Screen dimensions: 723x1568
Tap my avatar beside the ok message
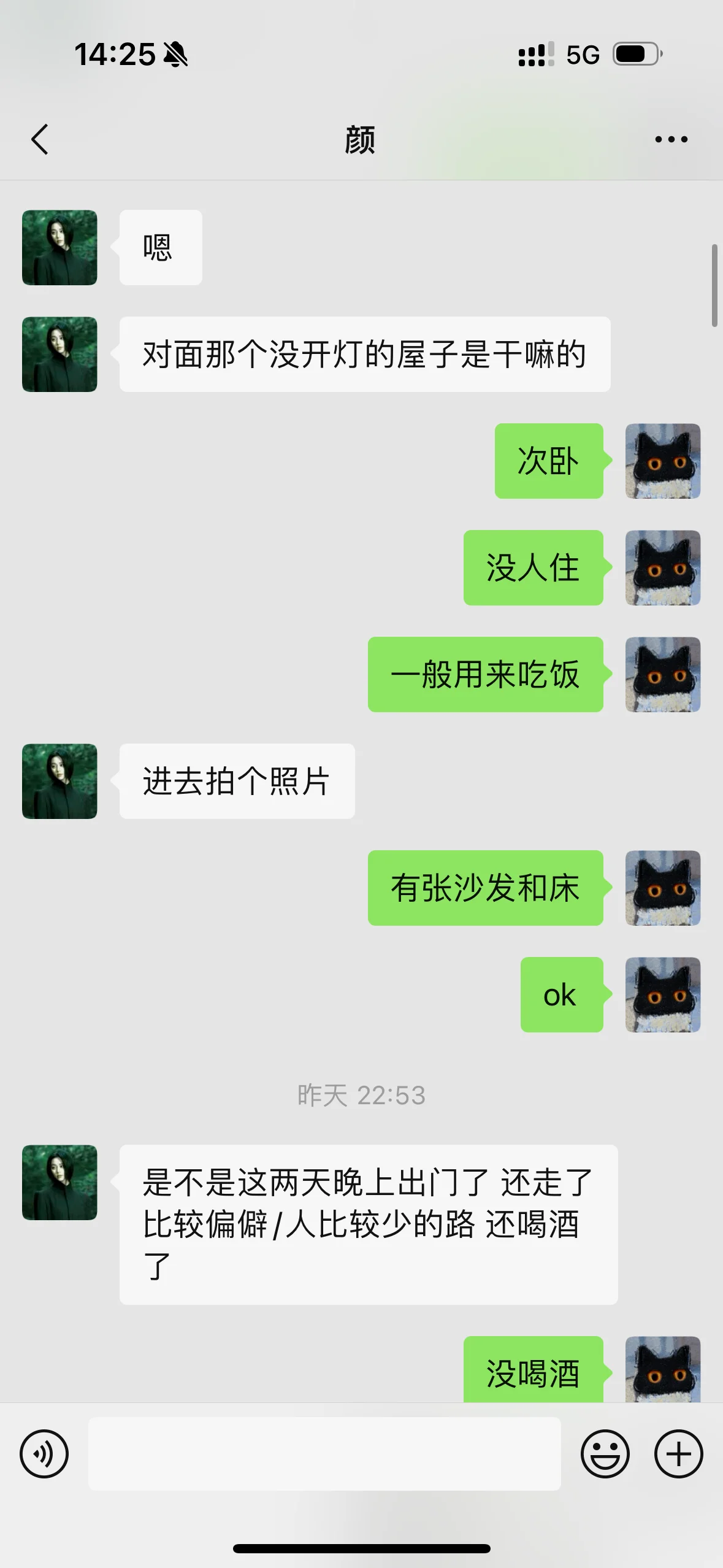tap(662, 994)
